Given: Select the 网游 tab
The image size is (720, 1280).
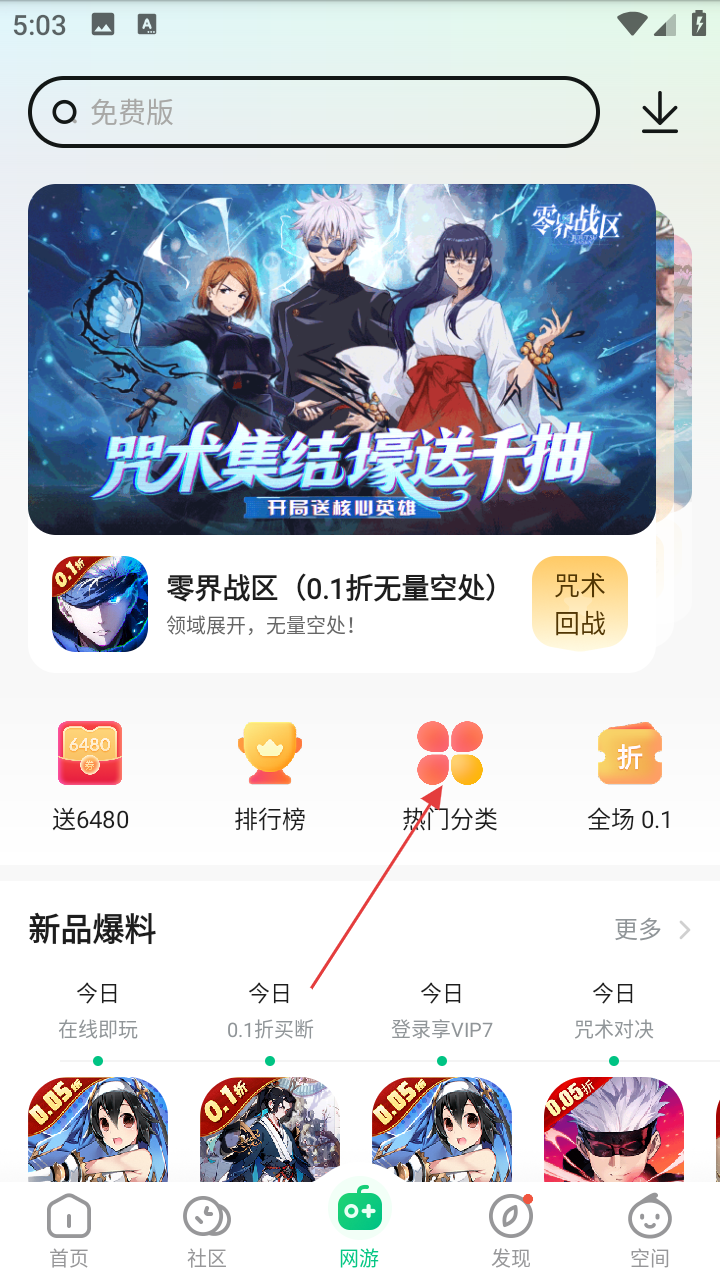Looking at the screenshot, I should pos(359,1225).
